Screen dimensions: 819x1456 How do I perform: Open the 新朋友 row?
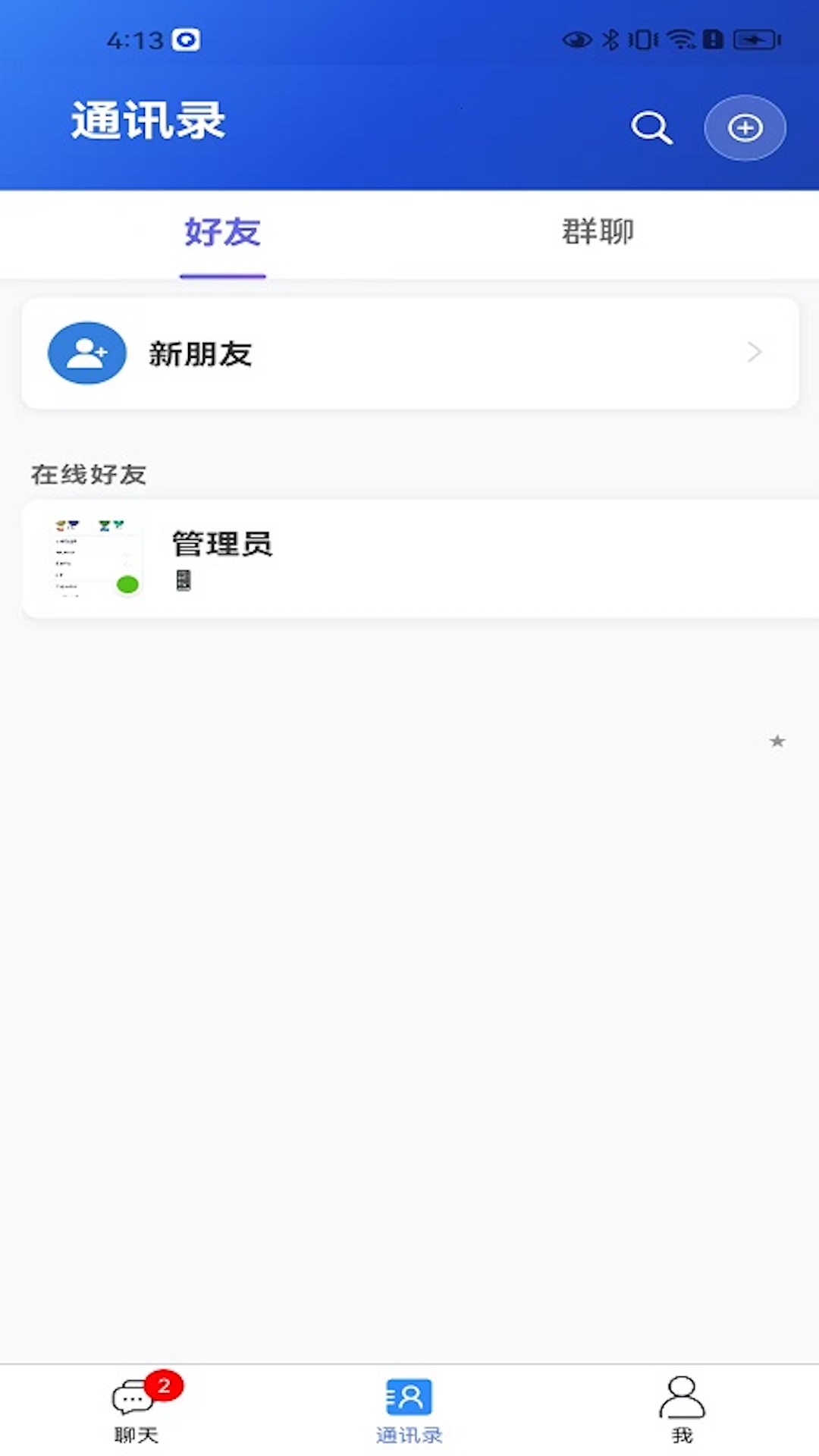click(x=409, y=353)
